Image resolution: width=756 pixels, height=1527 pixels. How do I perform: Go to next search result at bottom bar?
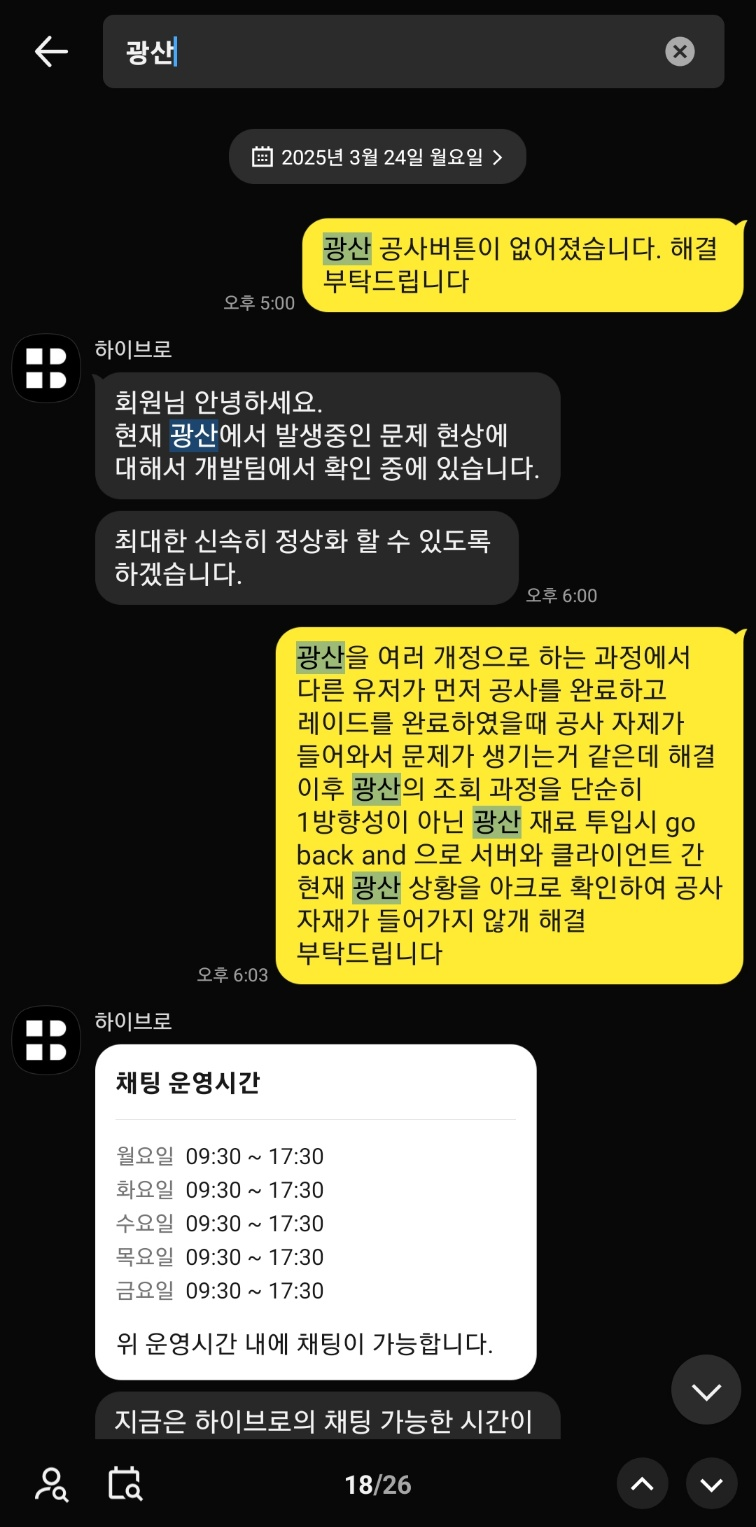coord(712,1484)
